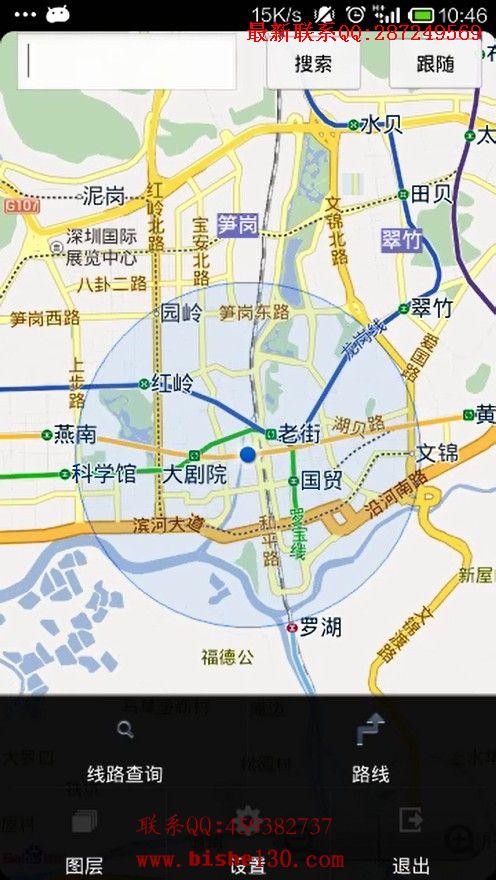Open 路线 route planning
Image resolution: width=496 pixels, height=880 pixels.
tap(371, 751)
